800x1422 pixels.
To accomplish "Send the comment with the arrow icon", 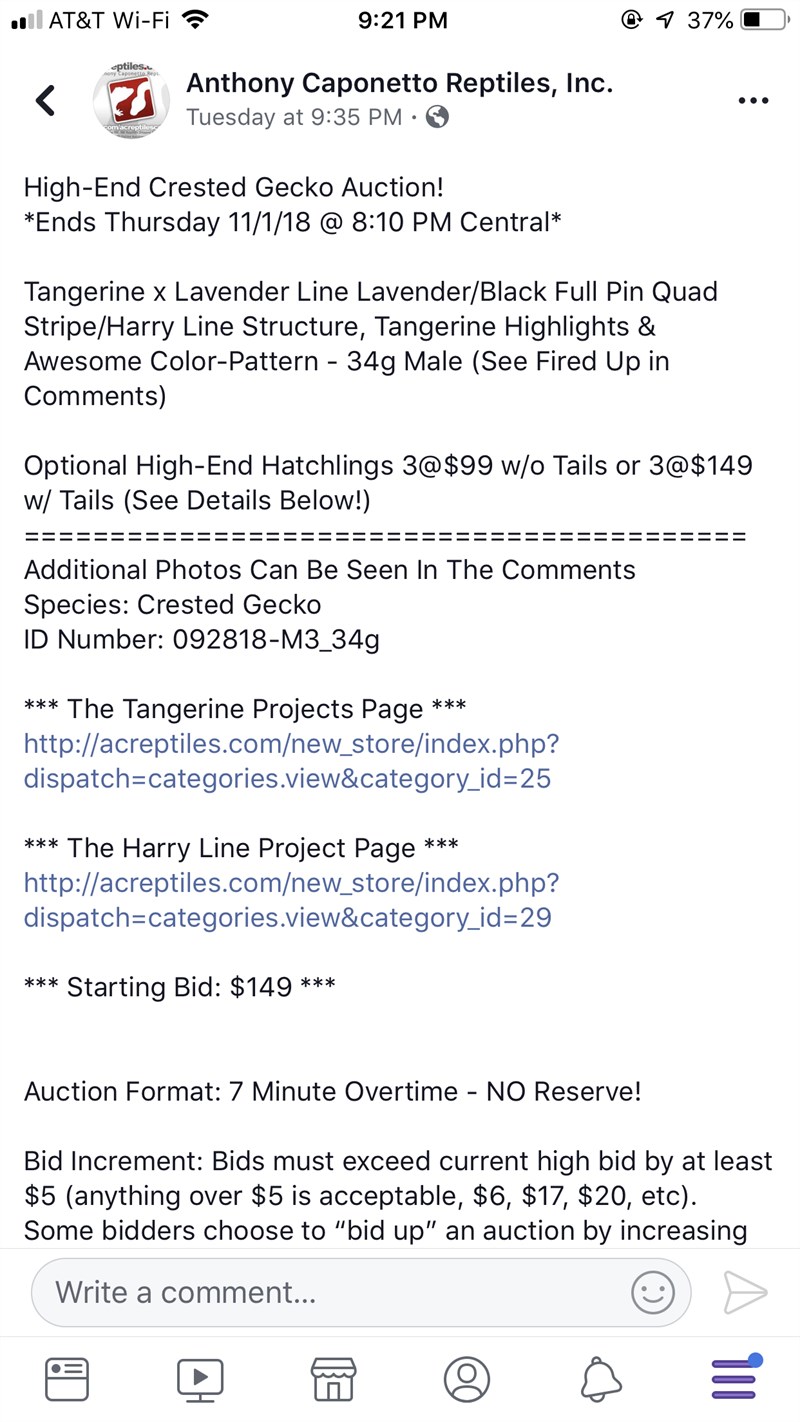I will point(745,1293).
